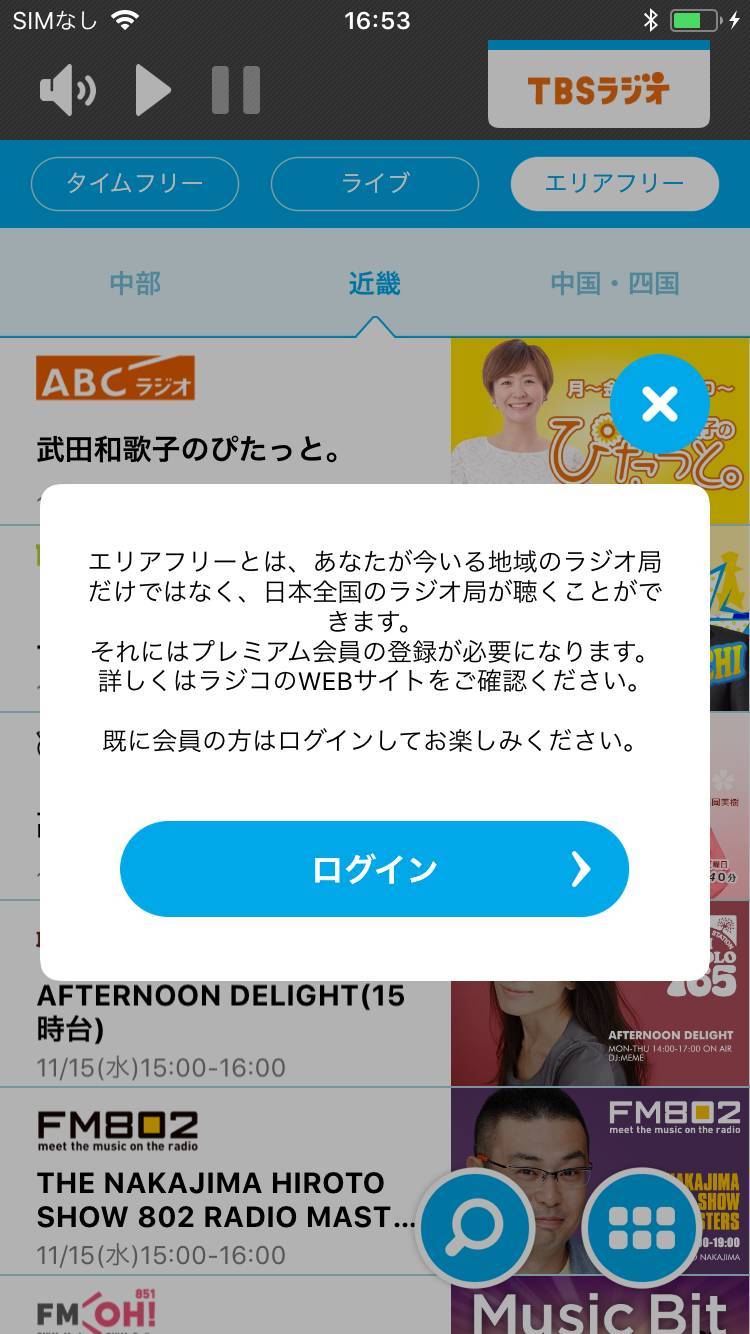This screenshot has height=1334, width=750.
Task: Switch to タイムフリー mode
Action: coord(135,183)
